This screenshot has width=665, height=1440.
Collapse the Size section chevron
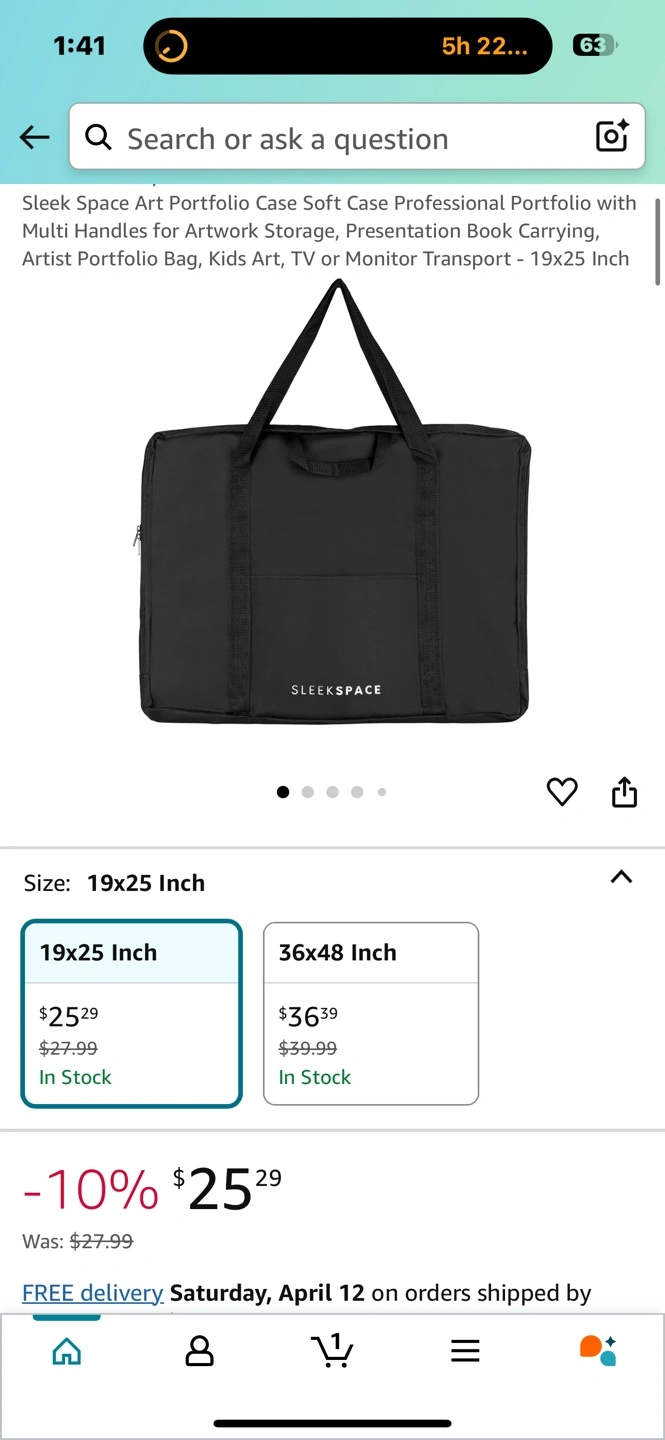(x=621, y=877)
